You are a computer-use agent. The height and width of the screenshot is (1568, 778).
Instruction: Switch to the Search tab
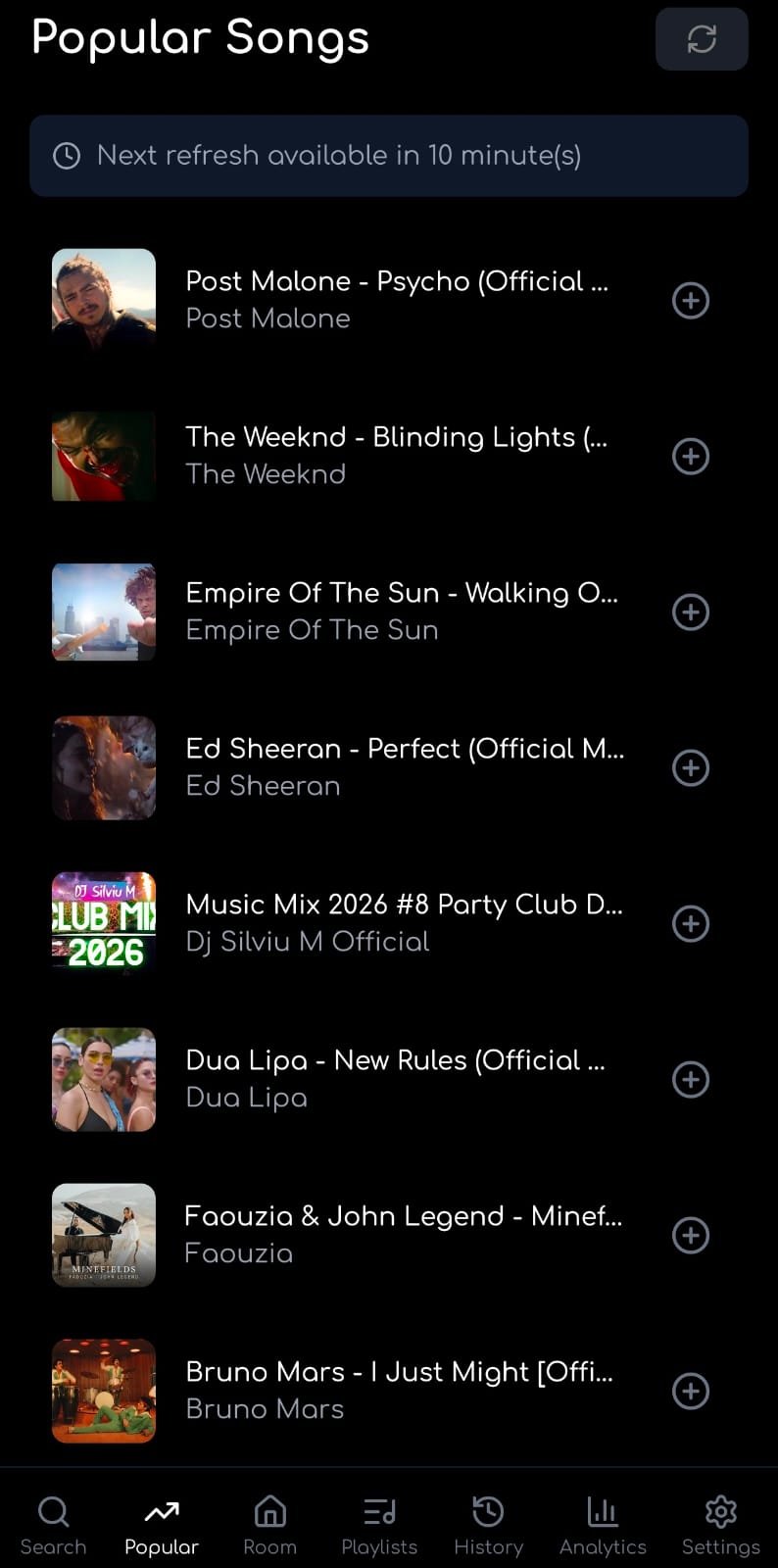point(54,1526)
